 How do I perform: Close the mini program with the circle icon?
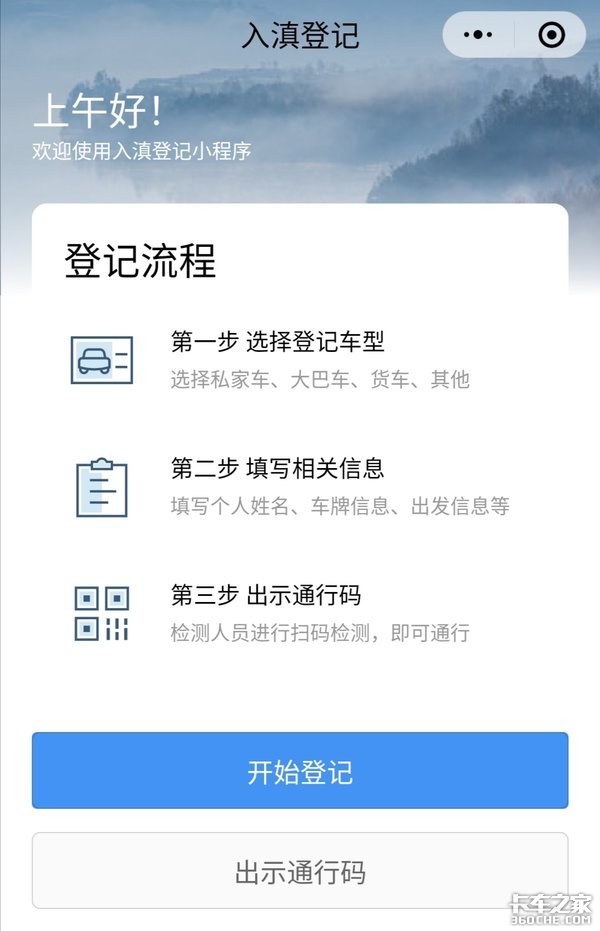[551, 35]
